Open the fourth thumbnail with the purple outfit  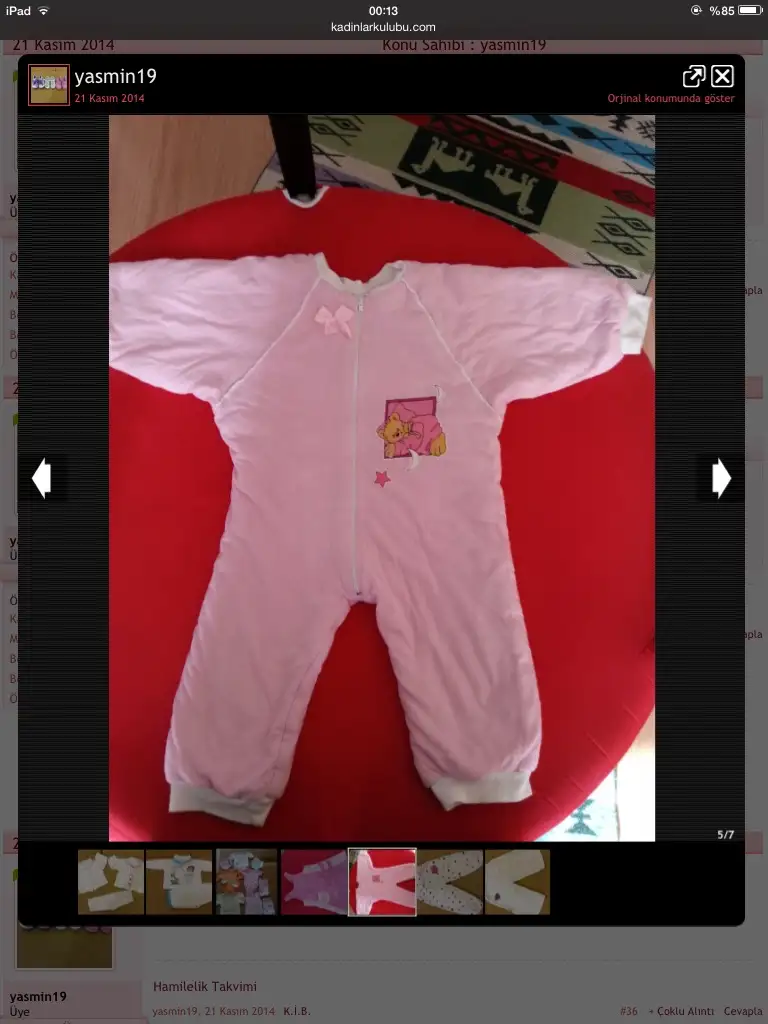click(314, 882)
